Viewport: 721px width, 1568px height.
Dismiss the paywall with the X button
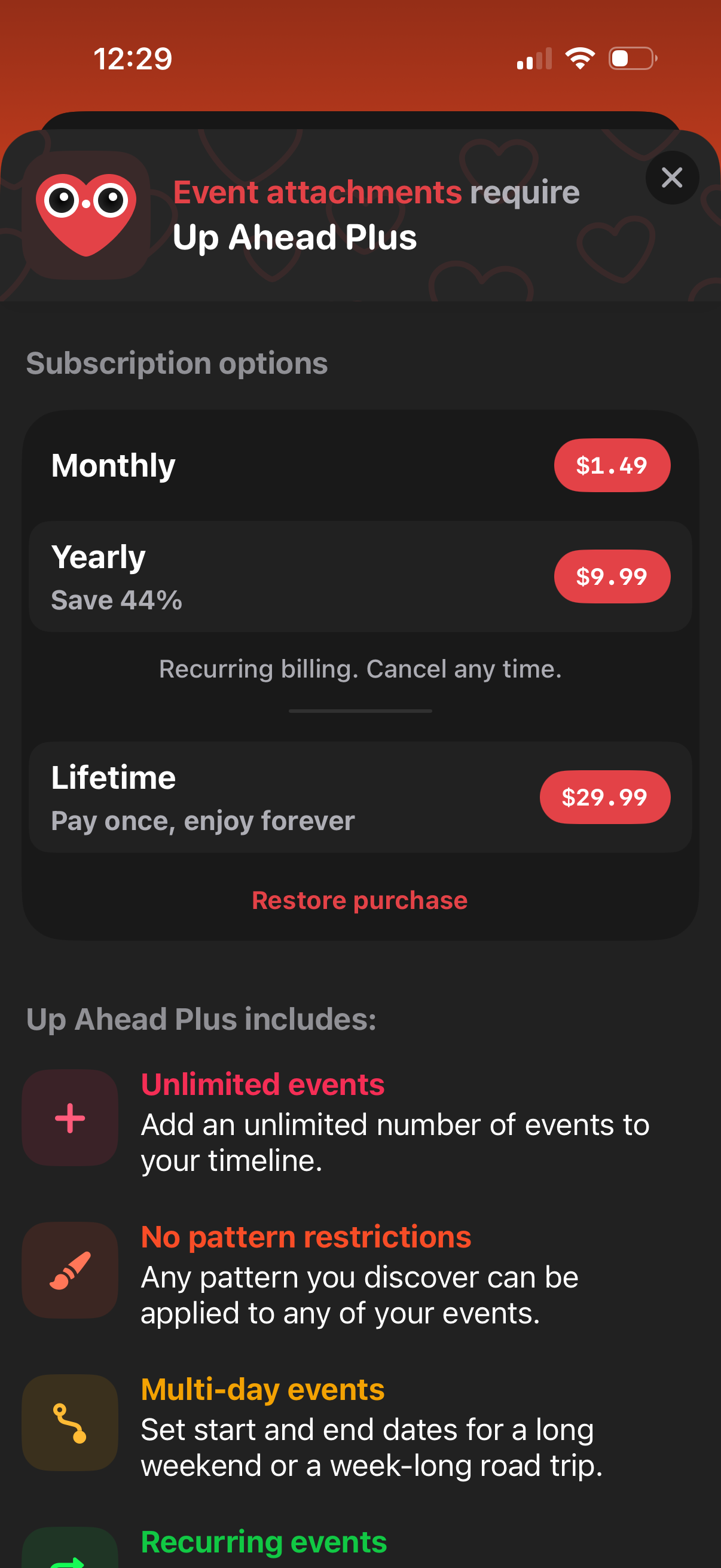(672, 178)
